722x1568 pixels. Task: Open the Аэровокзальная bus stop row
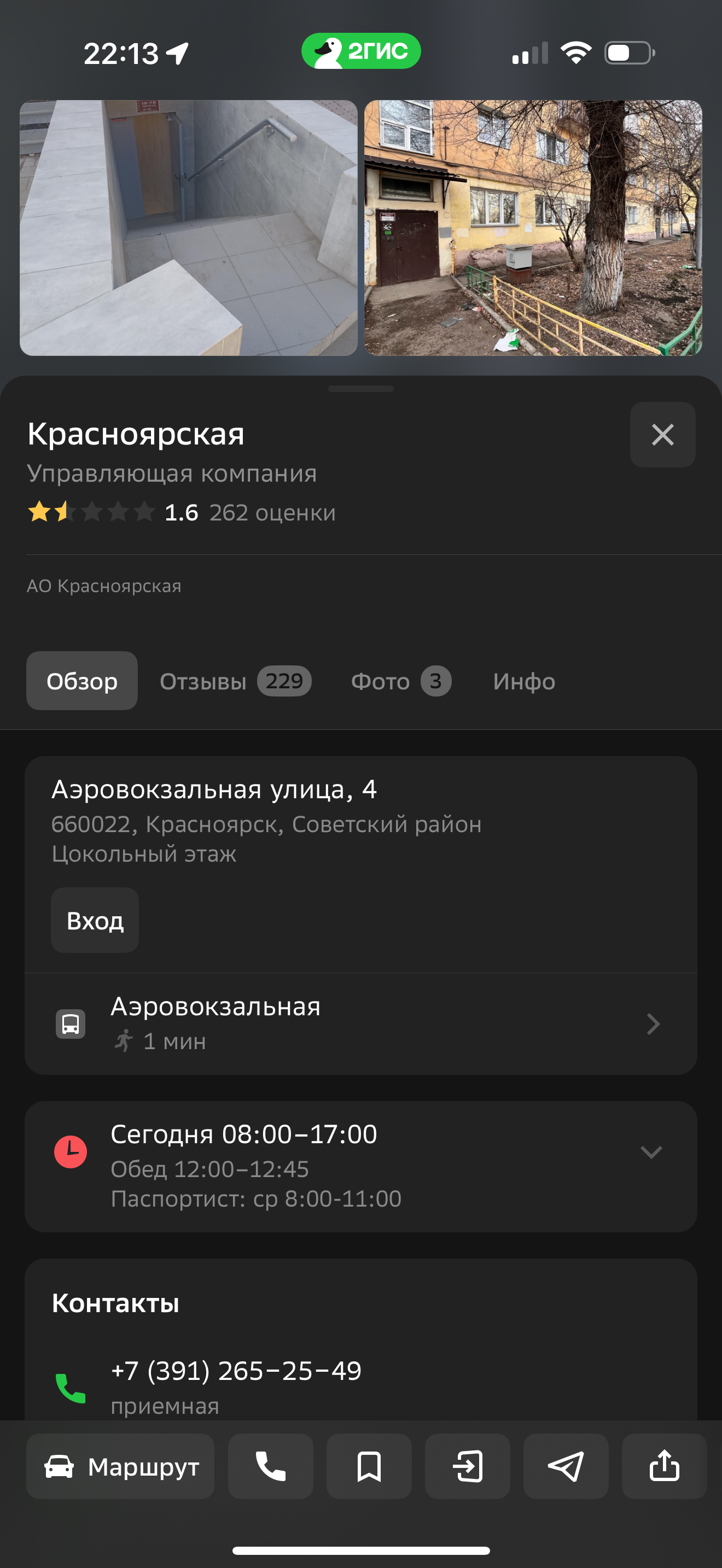[360, 1023]
